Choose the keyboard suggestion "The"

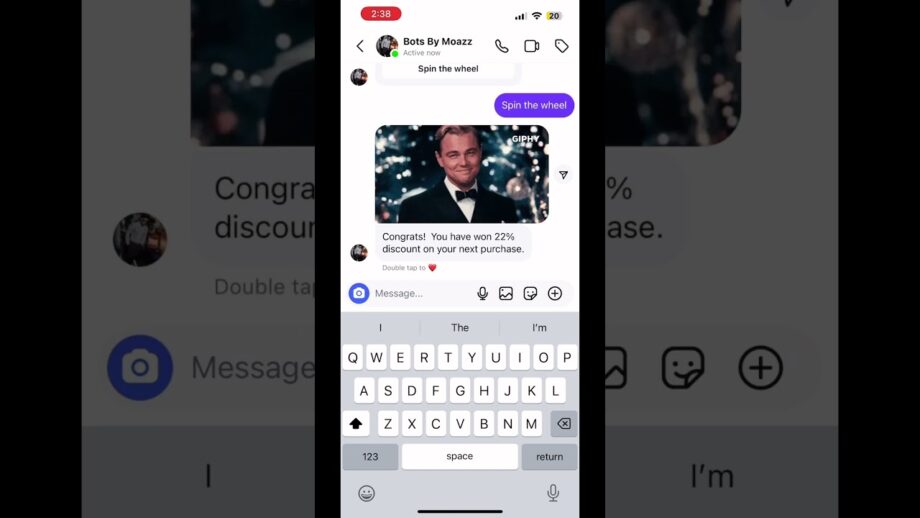coord(459,327)
